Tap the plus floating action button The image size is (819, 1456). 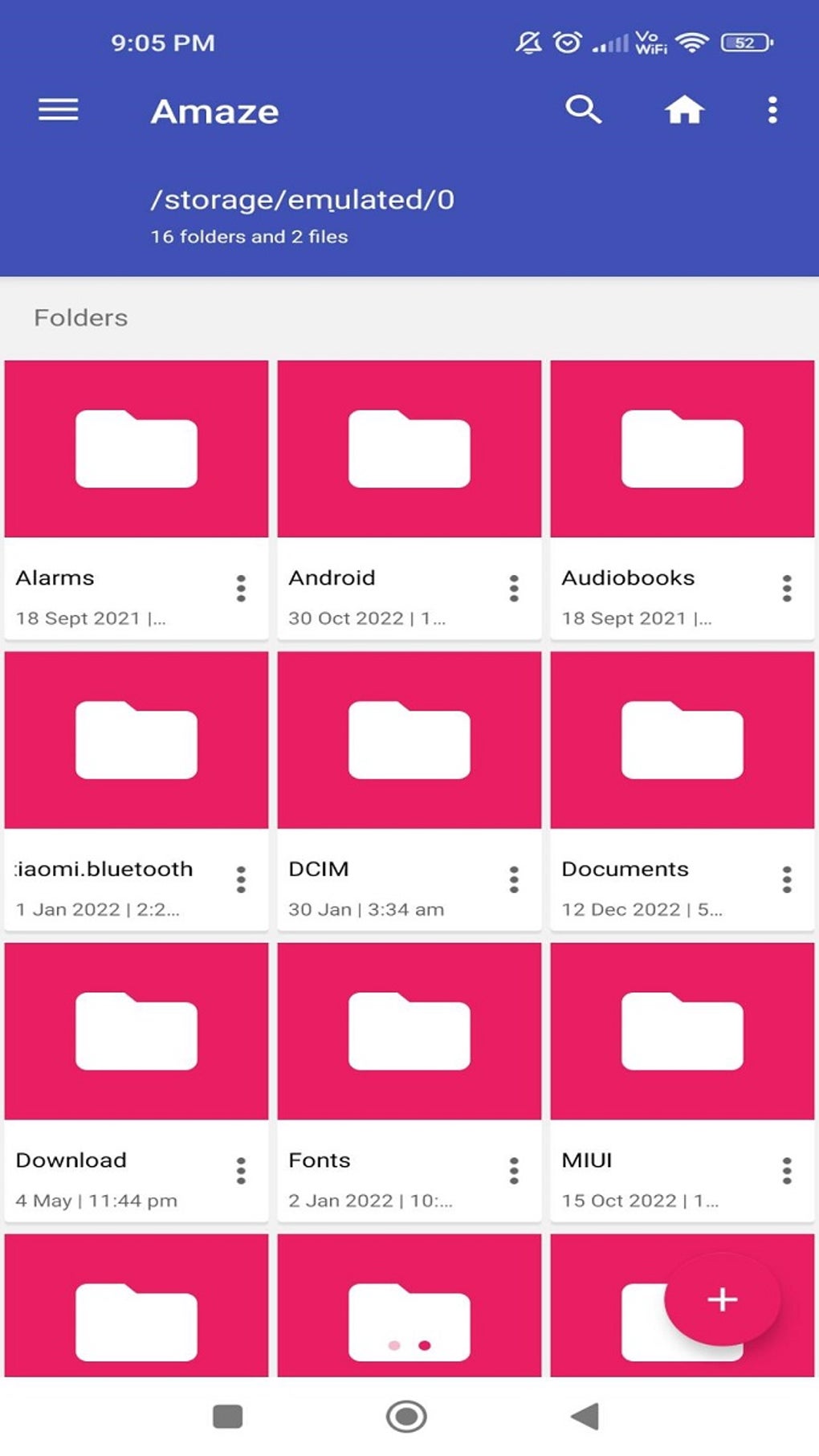(x=722, y=1299)
